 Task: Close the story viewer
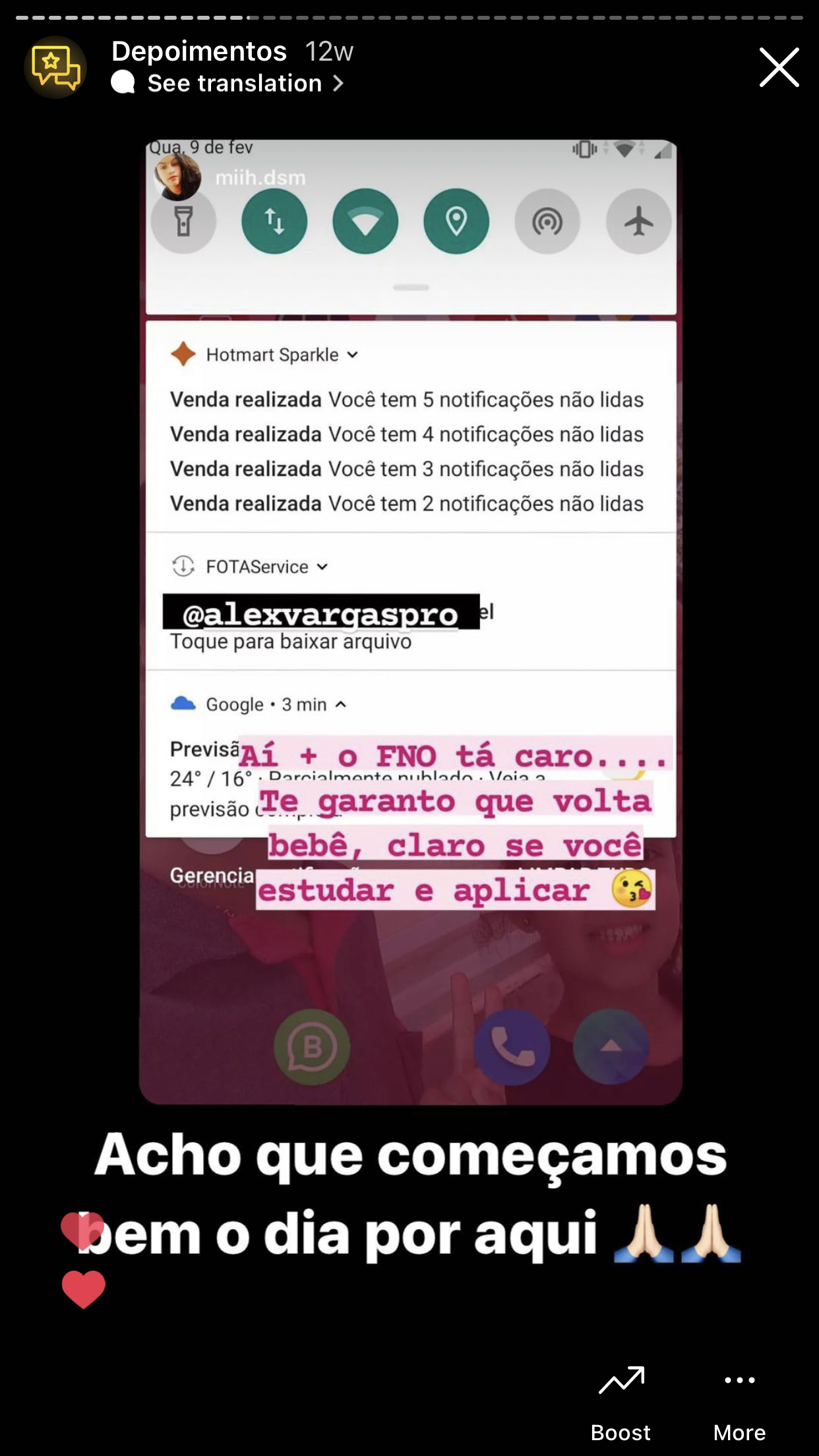779,67
